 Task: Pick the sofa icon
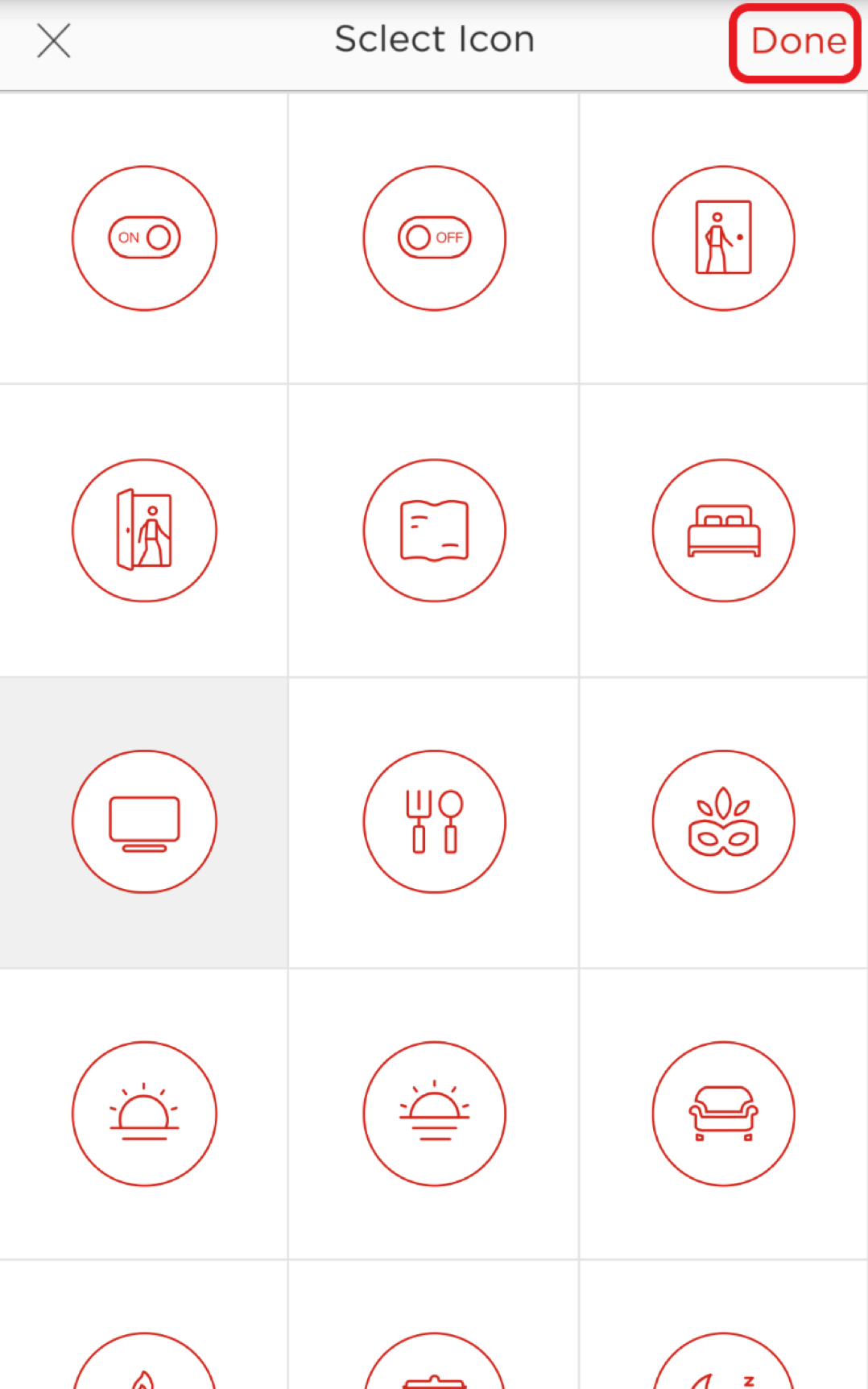tap(723, 1113)
